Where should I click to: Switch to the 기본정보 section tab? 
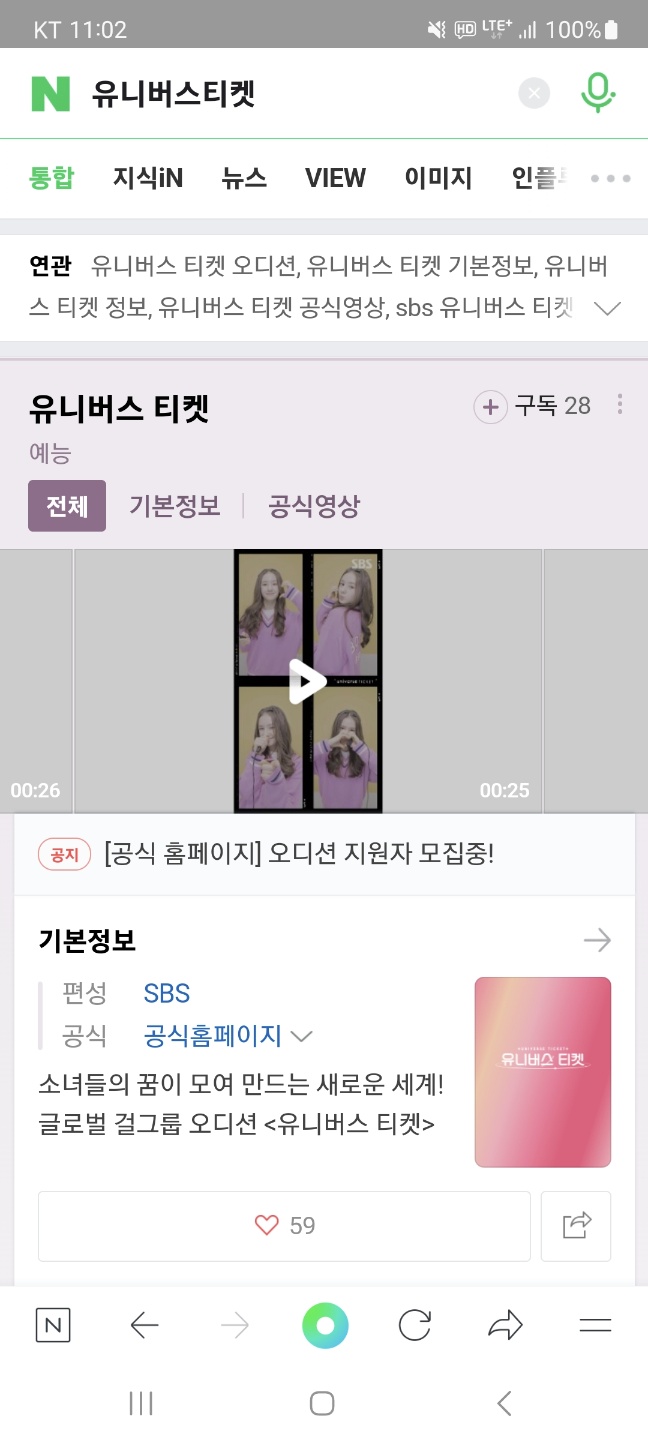pyautogui.click(x=174, y=506)
